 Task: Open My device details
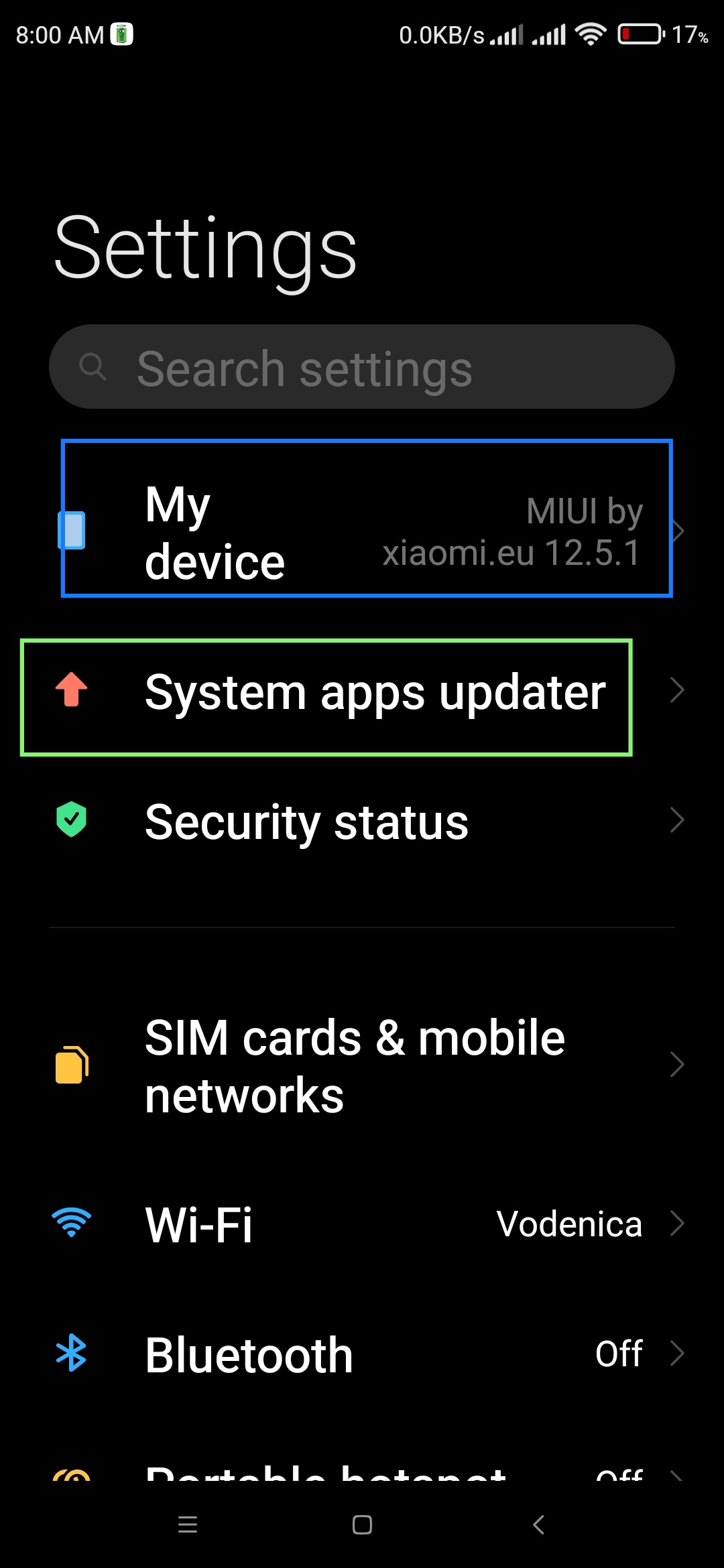[x=362, y=532]
